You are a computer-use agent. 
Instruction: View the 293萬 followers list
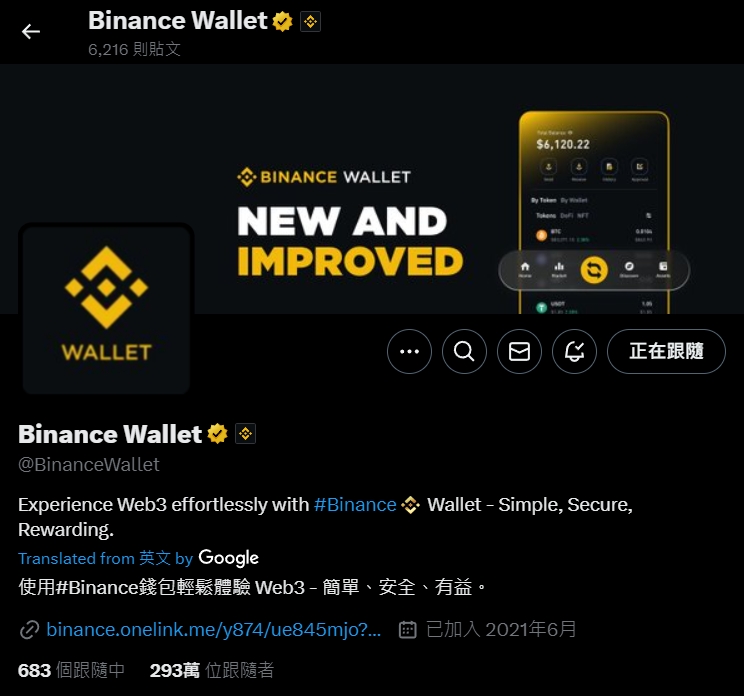click(211, 670)
